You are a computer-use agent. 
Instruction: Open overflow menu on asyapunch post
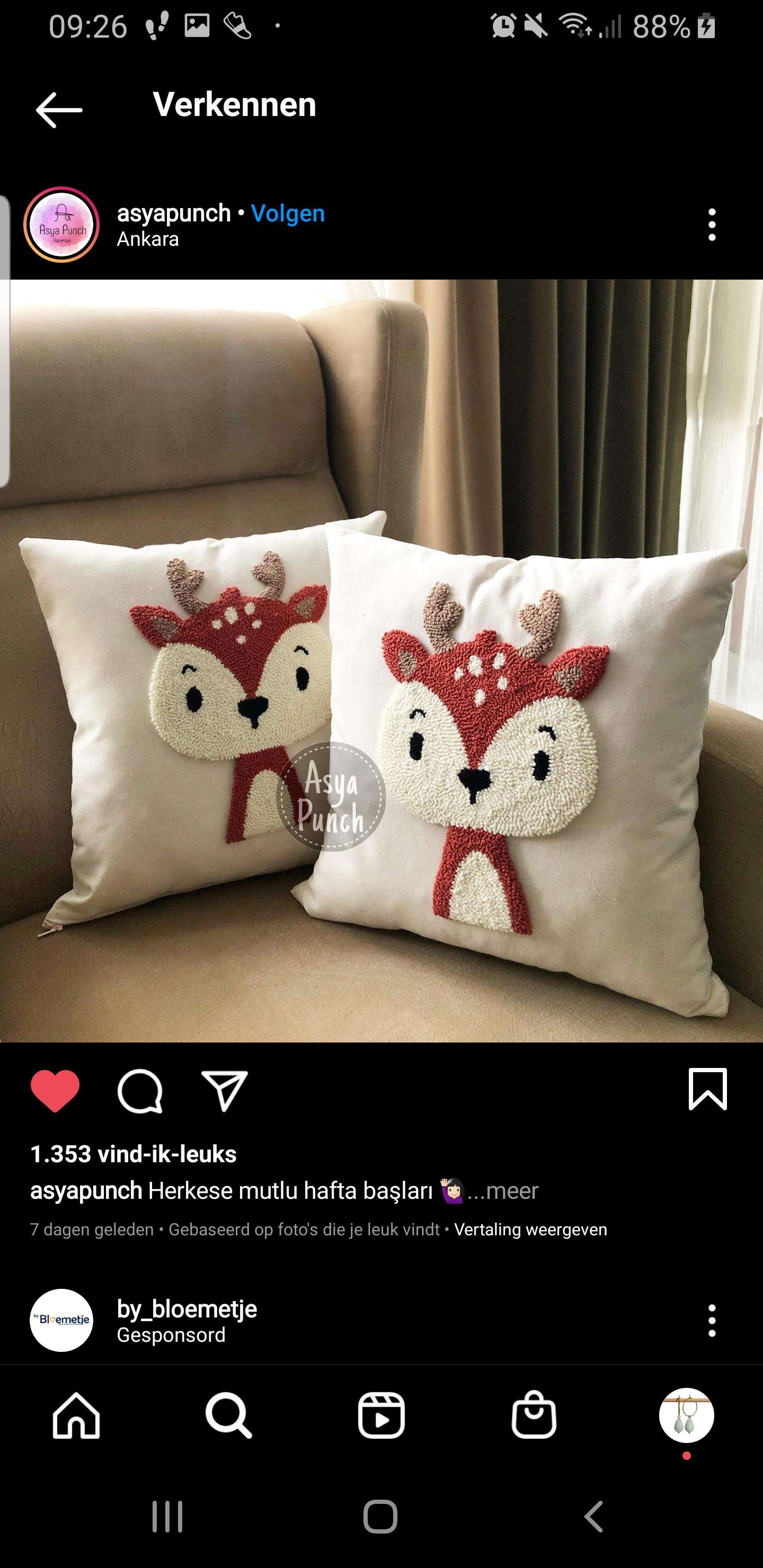711,225
